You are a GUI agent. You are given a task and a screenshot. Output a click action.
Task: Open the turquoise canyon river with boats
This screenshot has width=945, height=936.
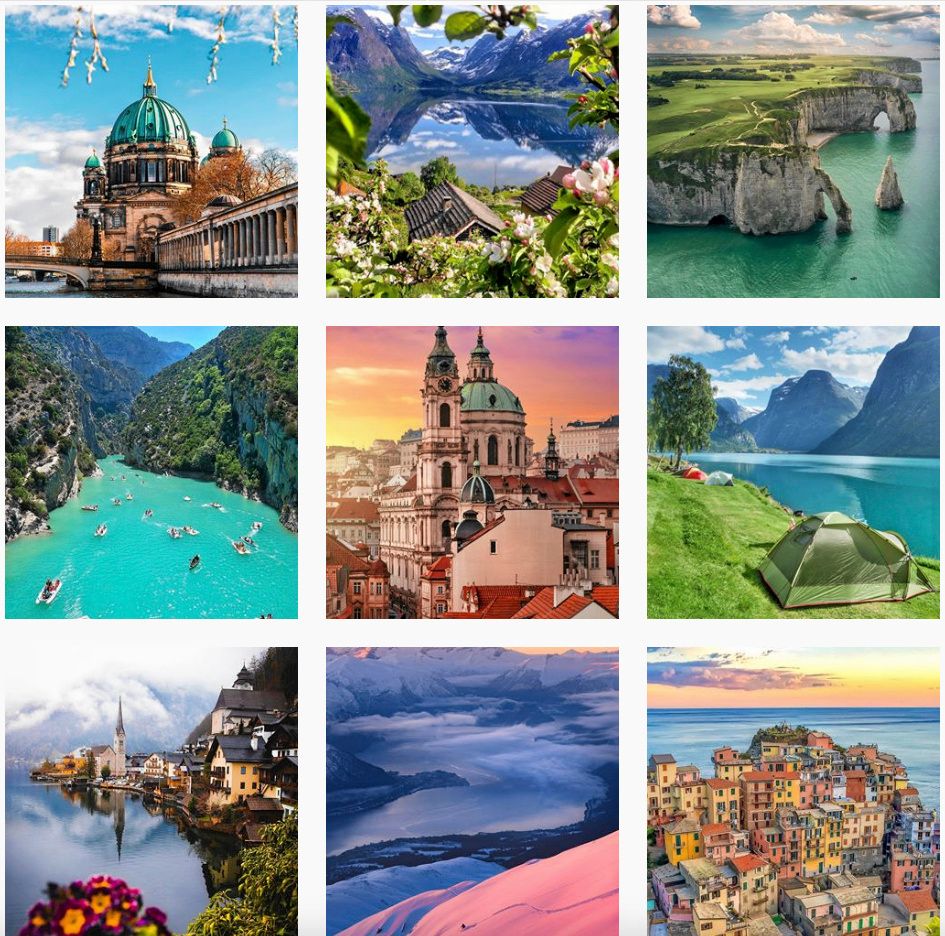(x=151, y=472)
